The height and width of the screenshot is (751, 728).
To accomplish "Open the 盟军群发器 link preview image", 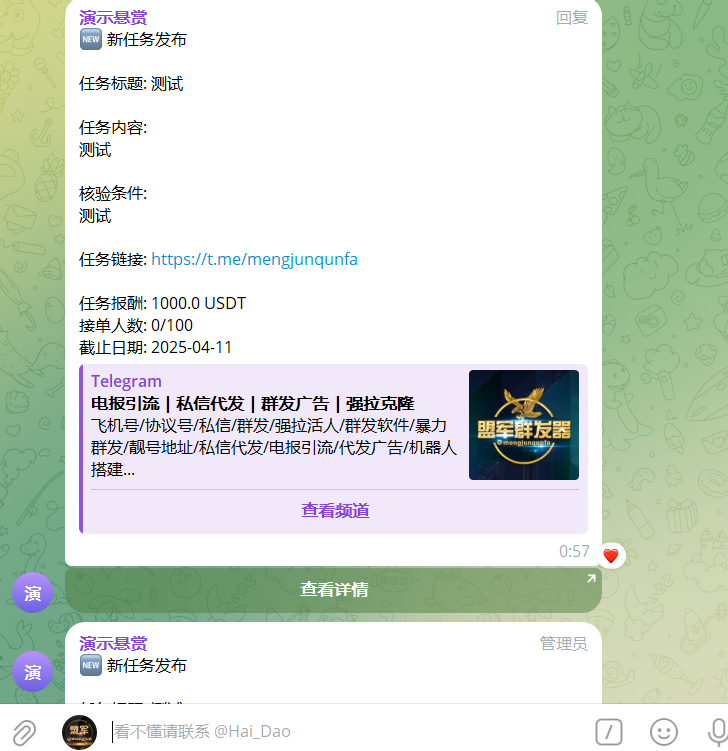I will click(523, 425).
